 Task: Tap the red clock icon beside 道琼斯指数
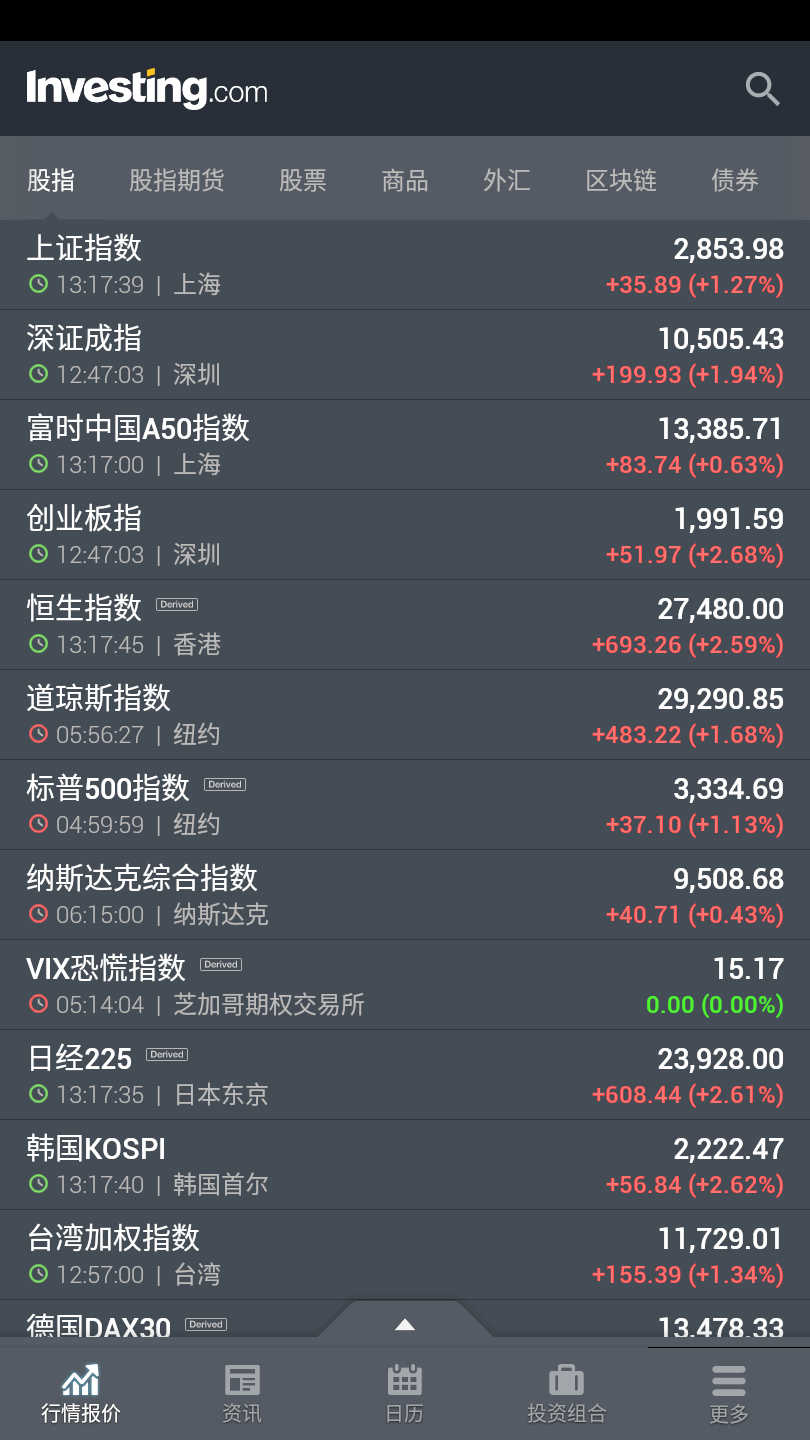[x=37, y=734]
